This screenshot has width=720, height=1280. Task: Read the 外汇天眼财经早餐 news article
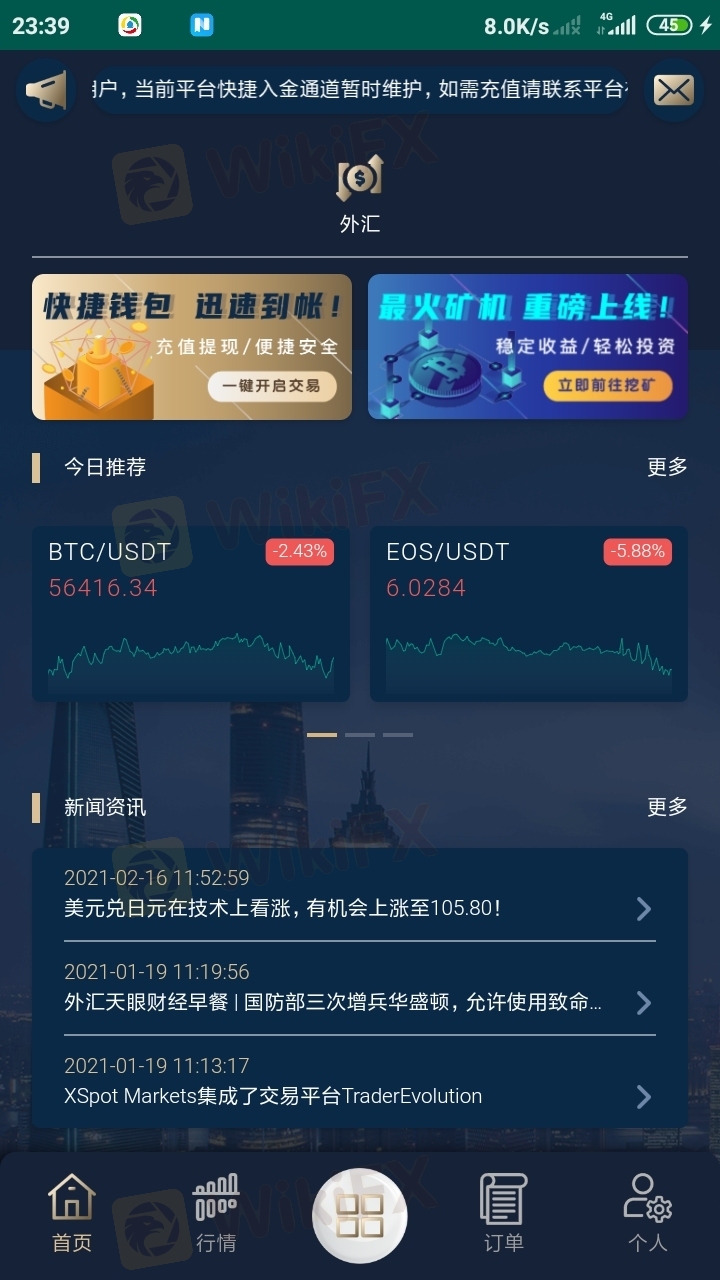[359, 989]
